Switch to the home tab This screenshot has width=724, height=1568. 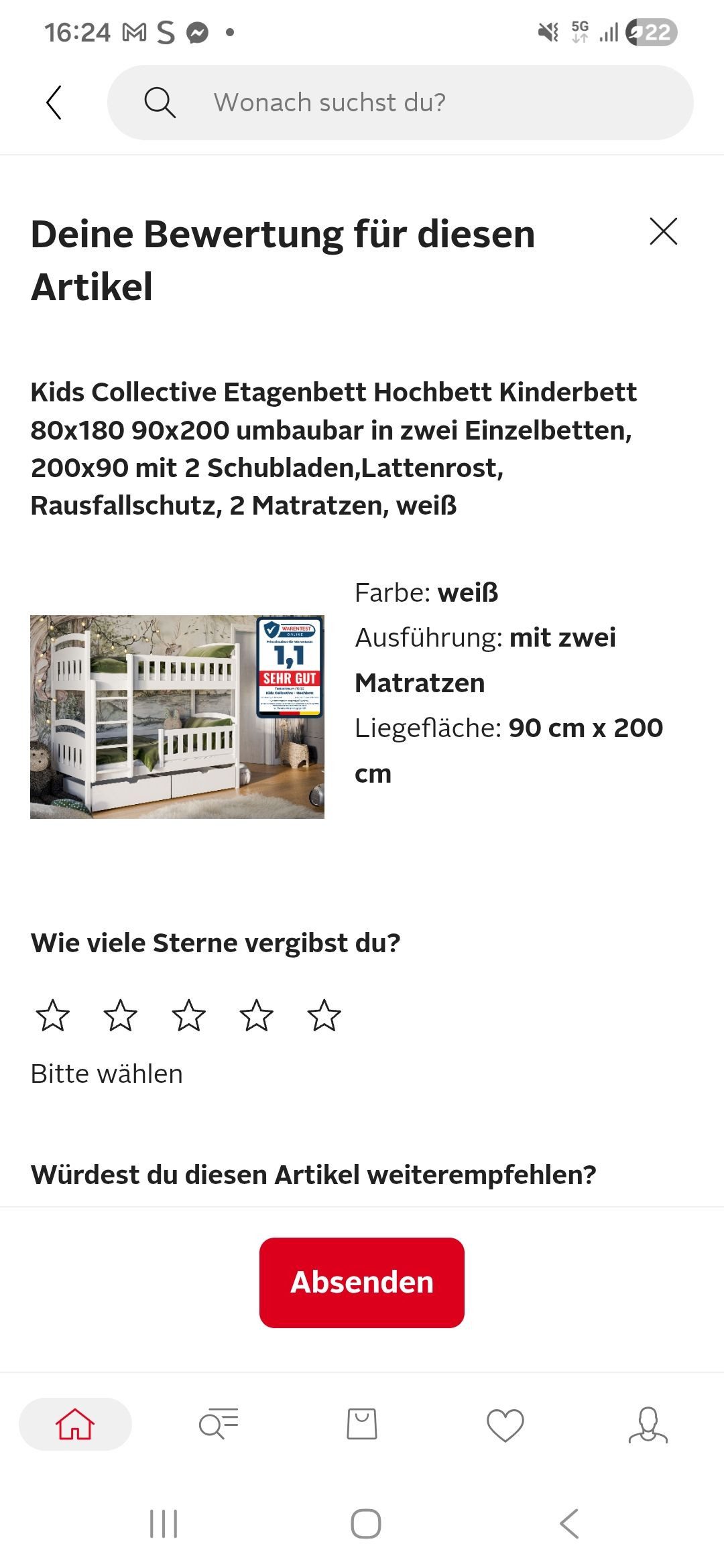point(75,1424)
